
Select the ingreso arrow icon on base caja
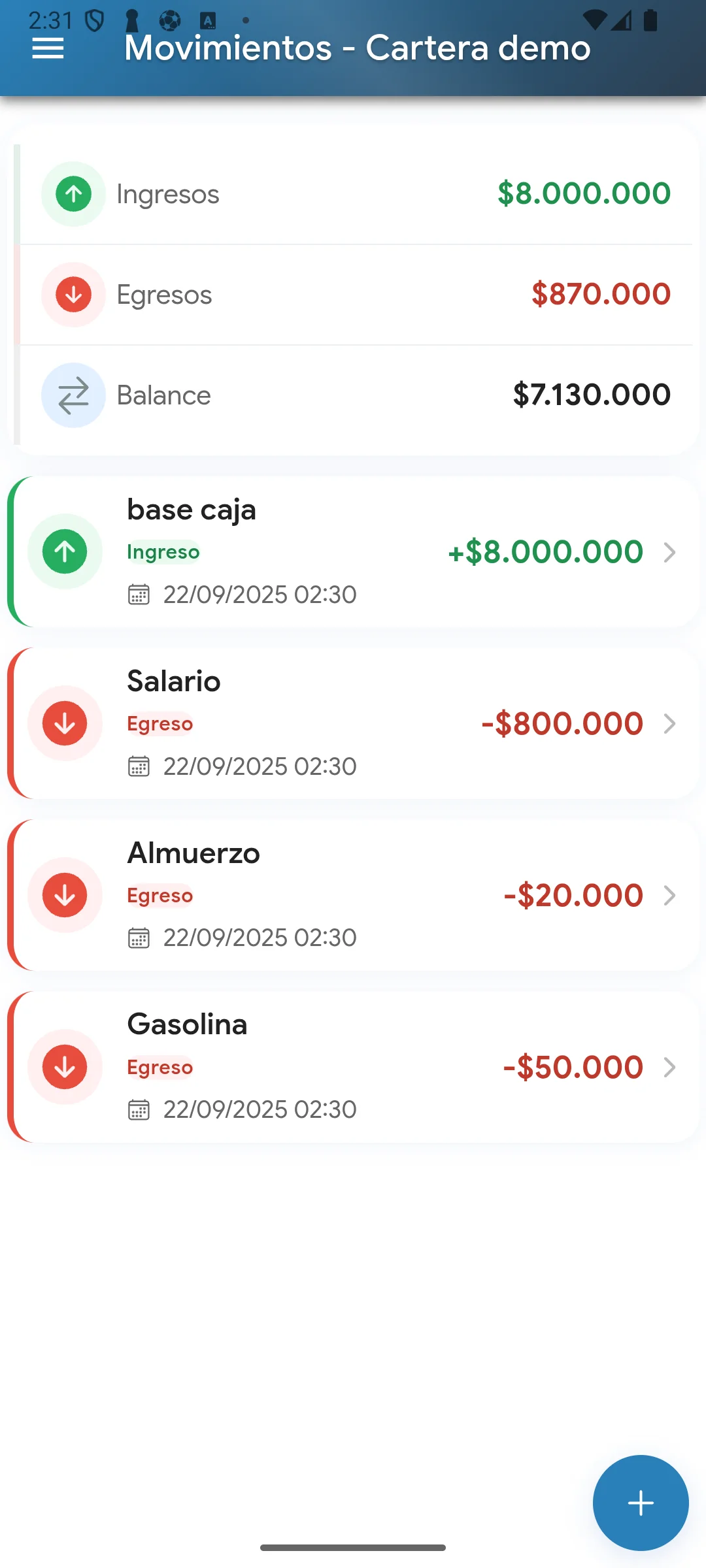point(65,551)
